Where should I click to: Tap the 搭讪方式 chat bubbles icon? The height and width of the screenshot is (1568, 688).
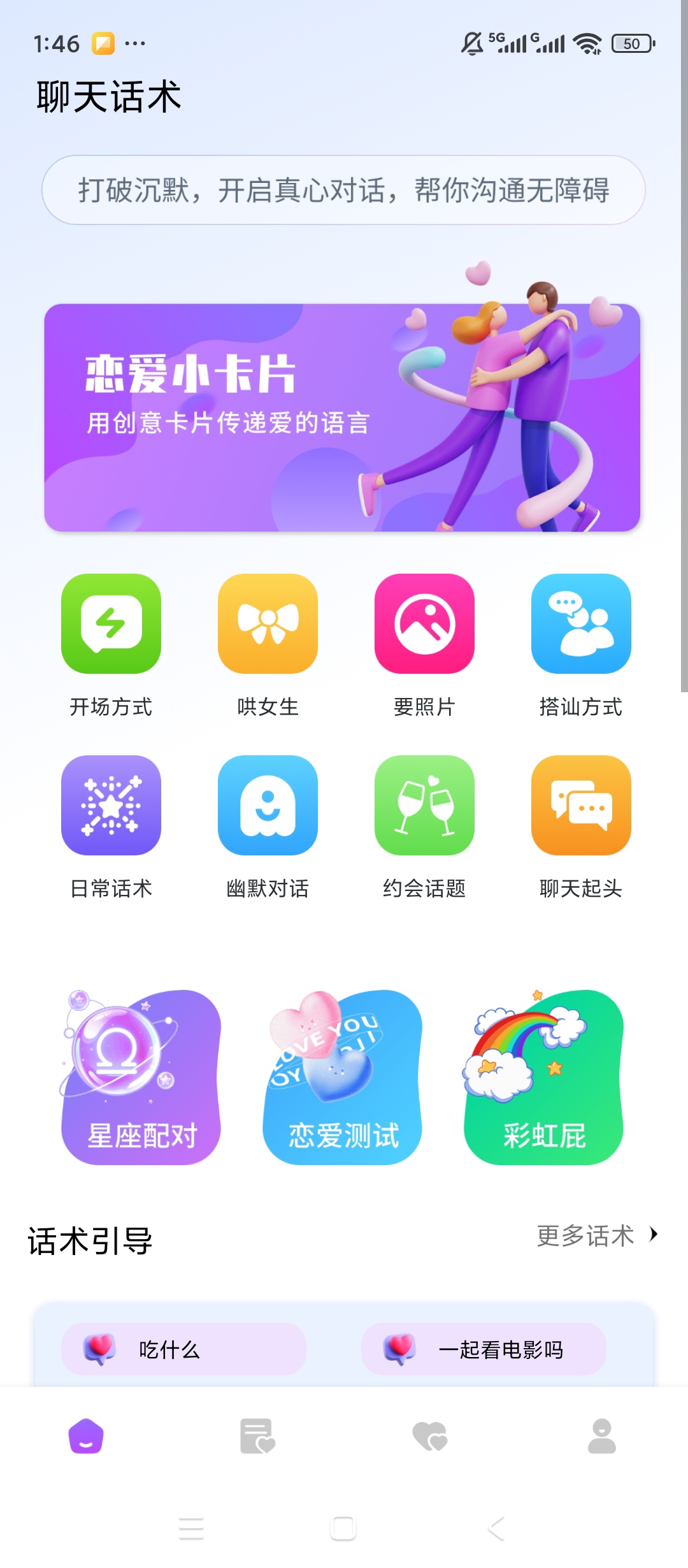coord(581,625)
